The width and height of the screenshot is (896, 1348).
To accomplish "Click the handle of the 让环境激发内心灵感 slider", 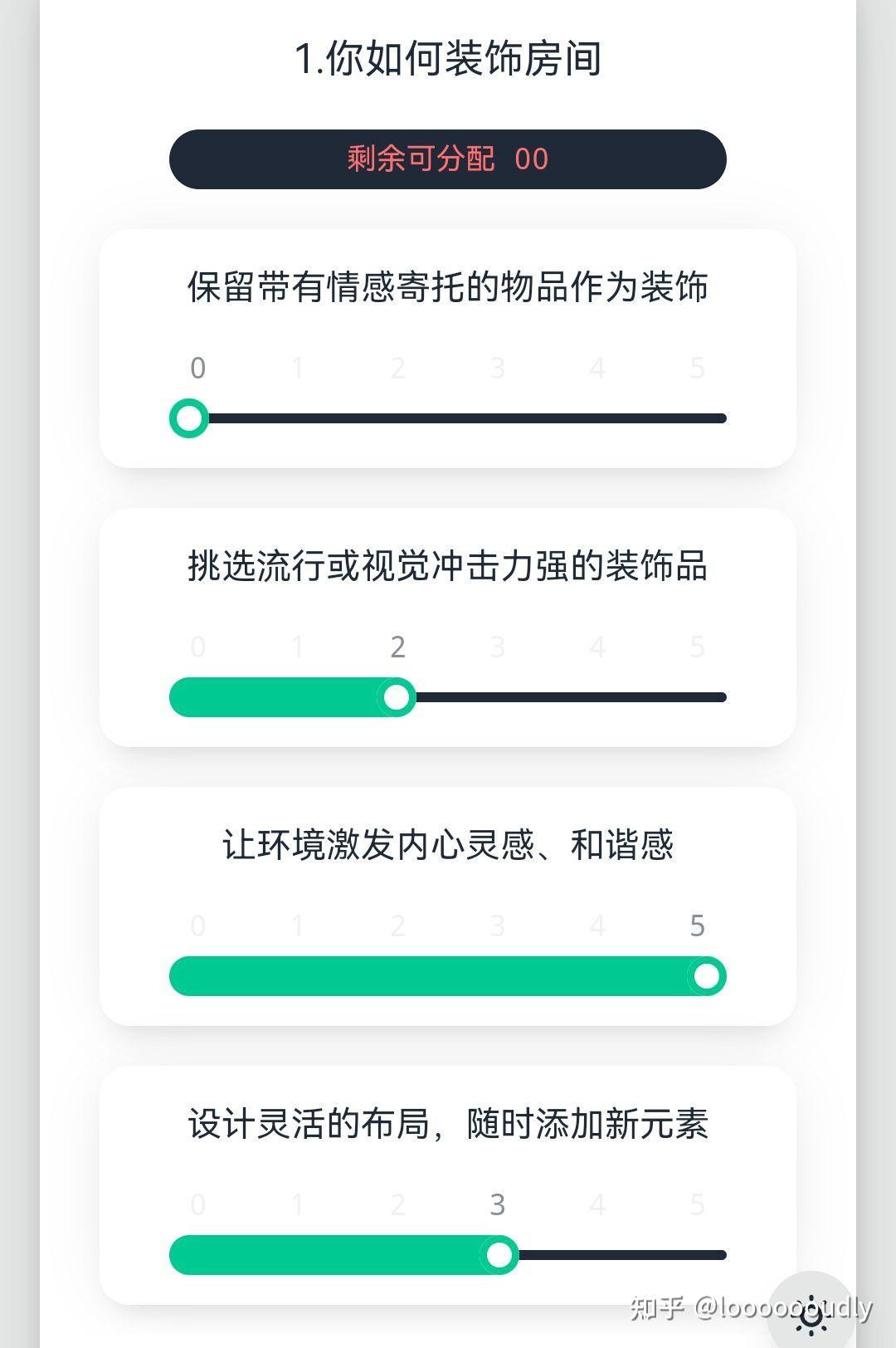I will coord(706,977).
